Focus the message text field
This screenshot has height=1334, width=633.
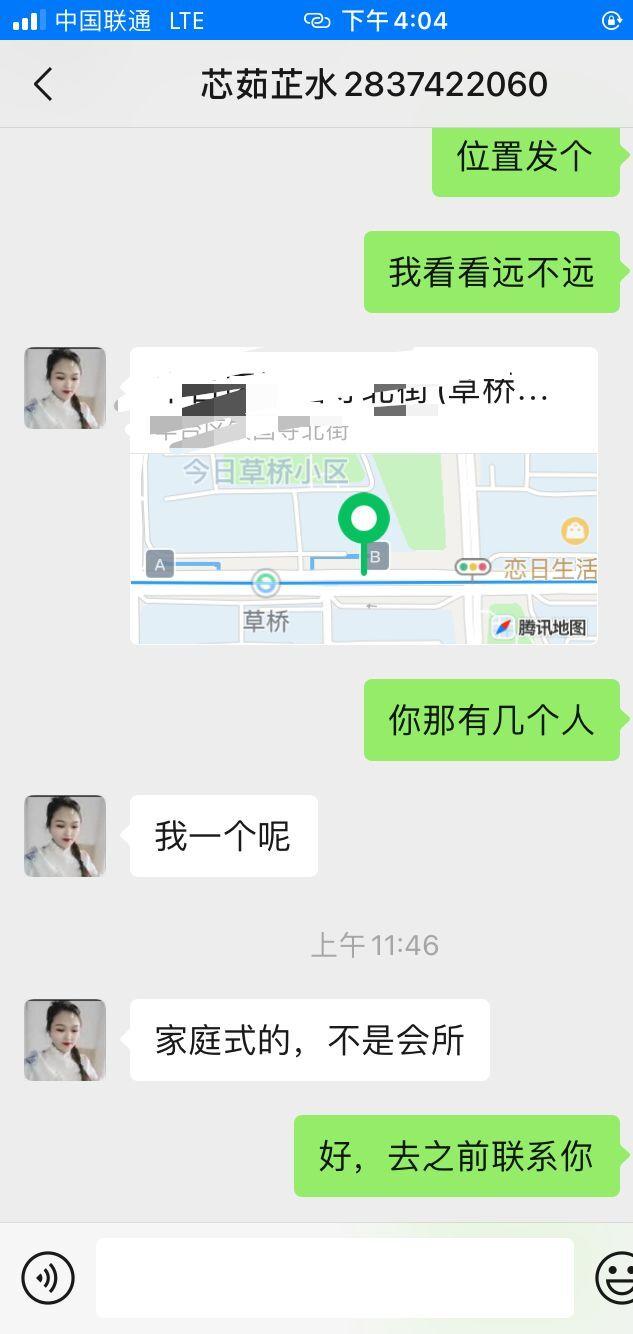(x=335, y=1277)
